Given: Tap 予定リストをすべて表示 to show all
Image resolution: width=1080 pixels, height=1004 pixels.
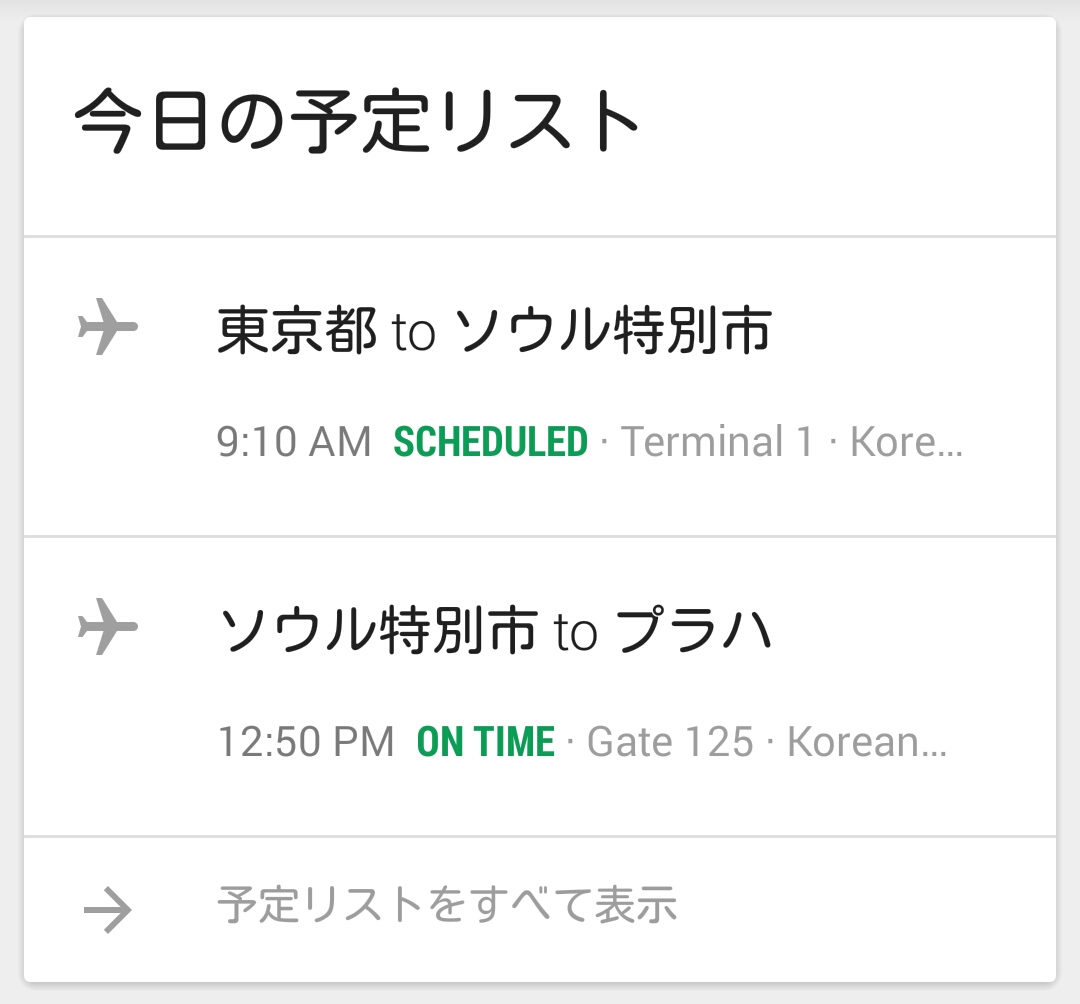Looking at the screenshot, I should pos(447,906).
